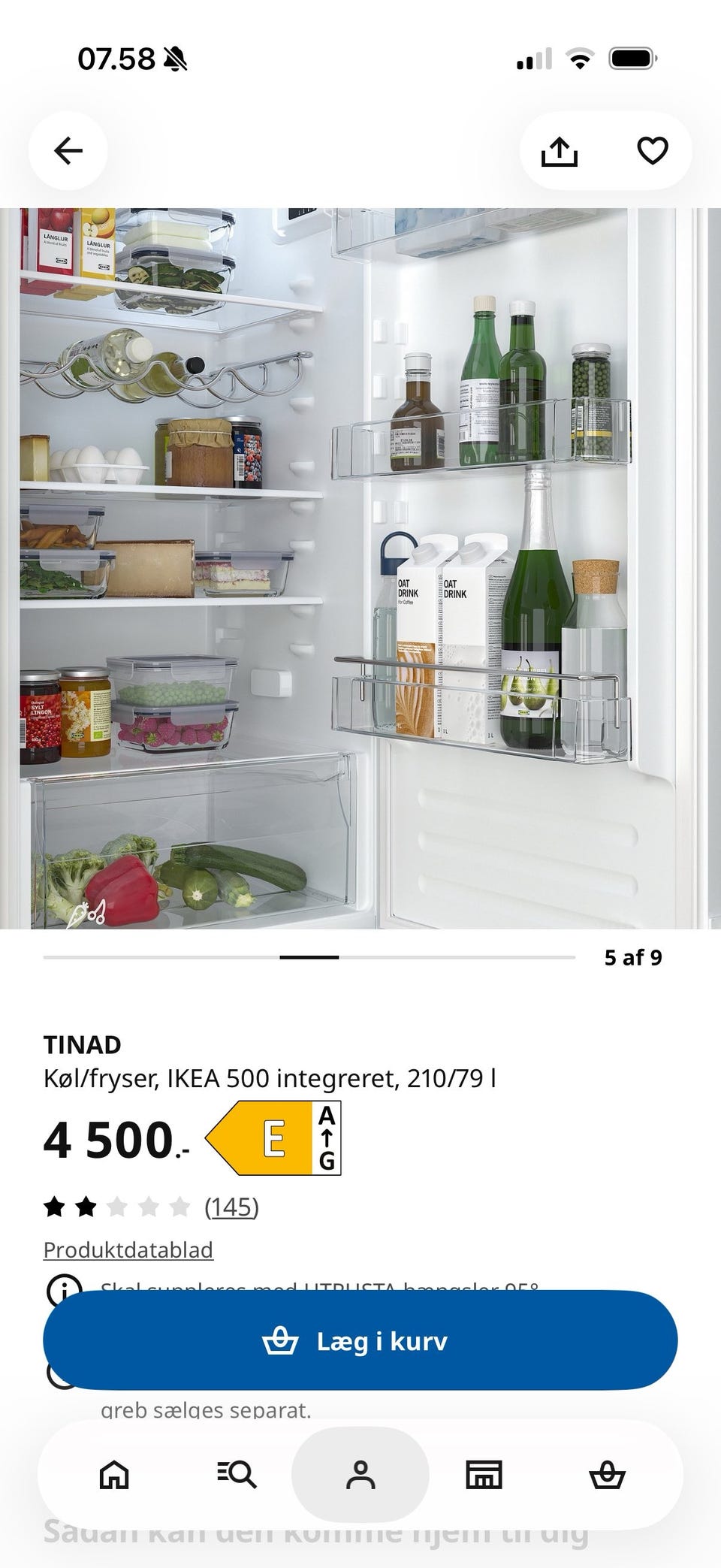Switch to the home tab
The width and height of the screenshot is (721, 1568).
(x=114, y=1475)
